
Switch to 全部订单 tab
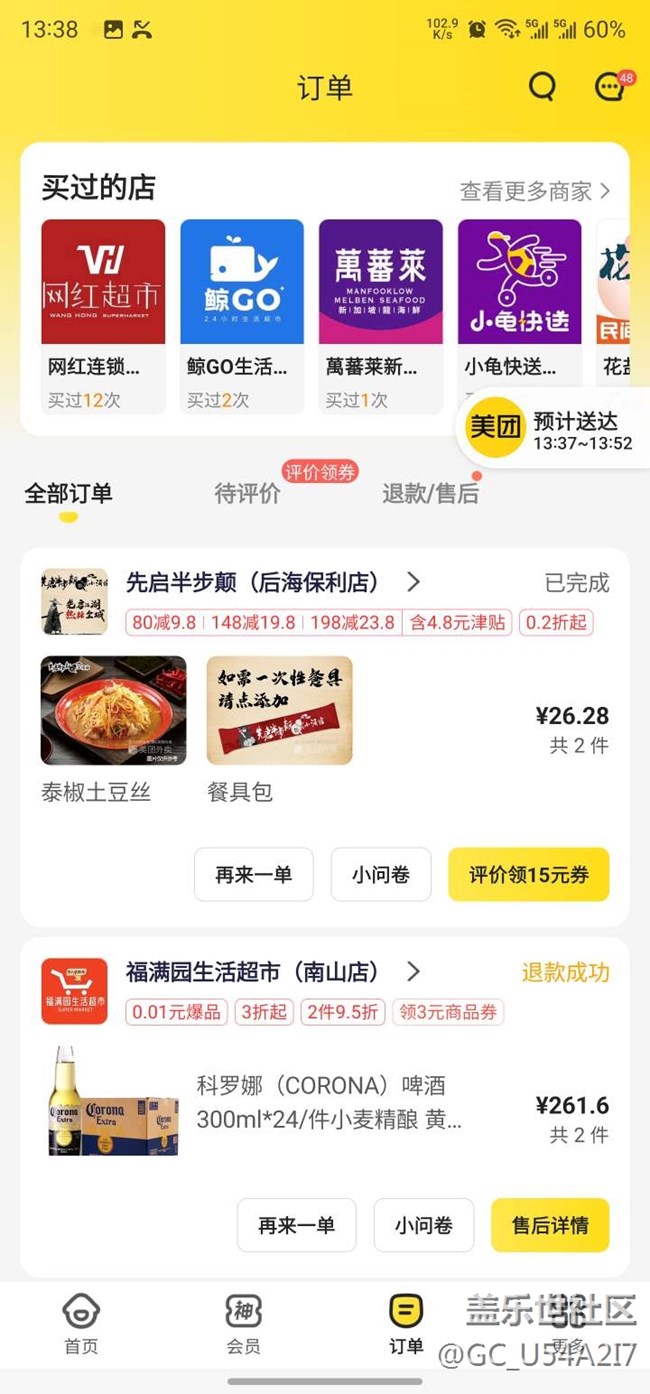pyautogui.click(x=68, y=493)
